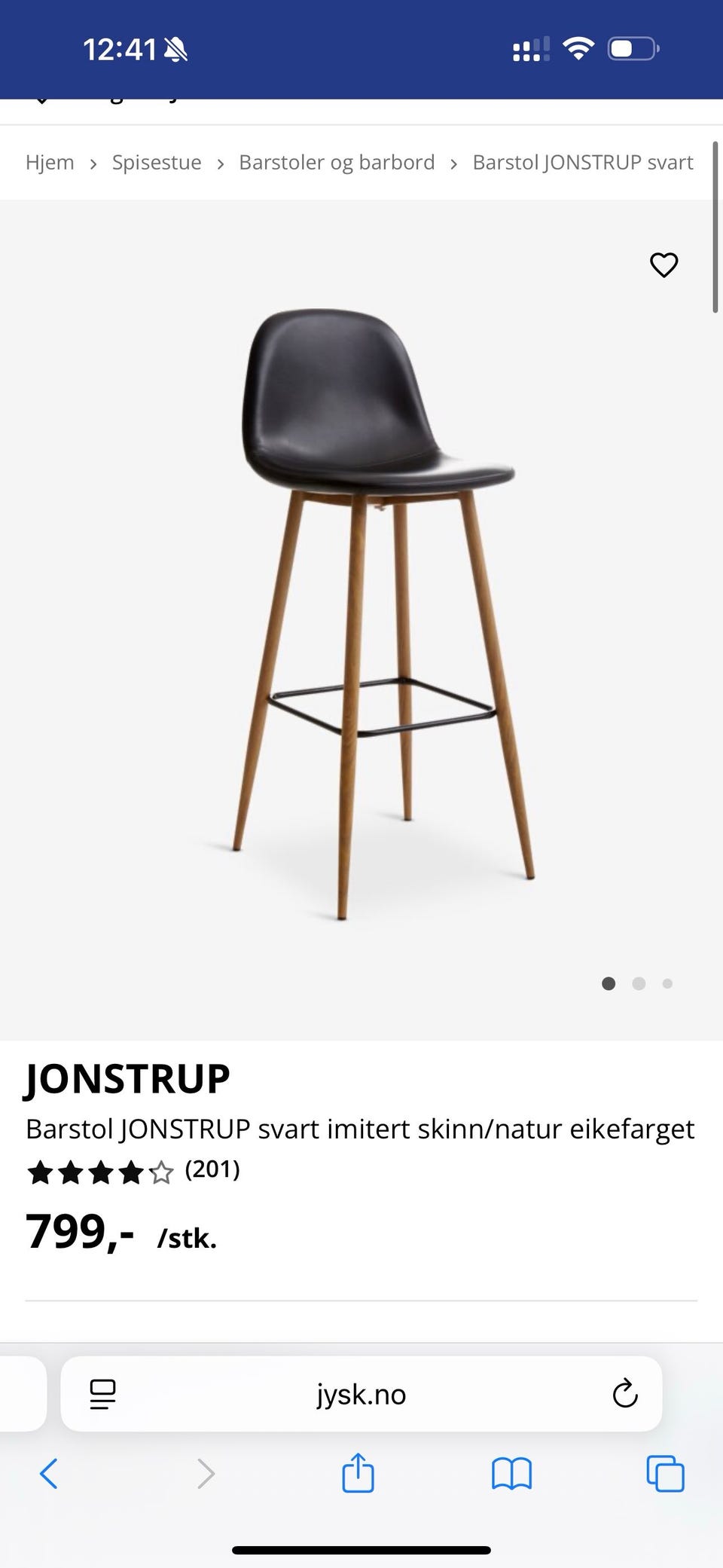723x1568 pixels.
Task: Select the second image indicator dot
Action: pyautogui.click(x=639, y=983)
